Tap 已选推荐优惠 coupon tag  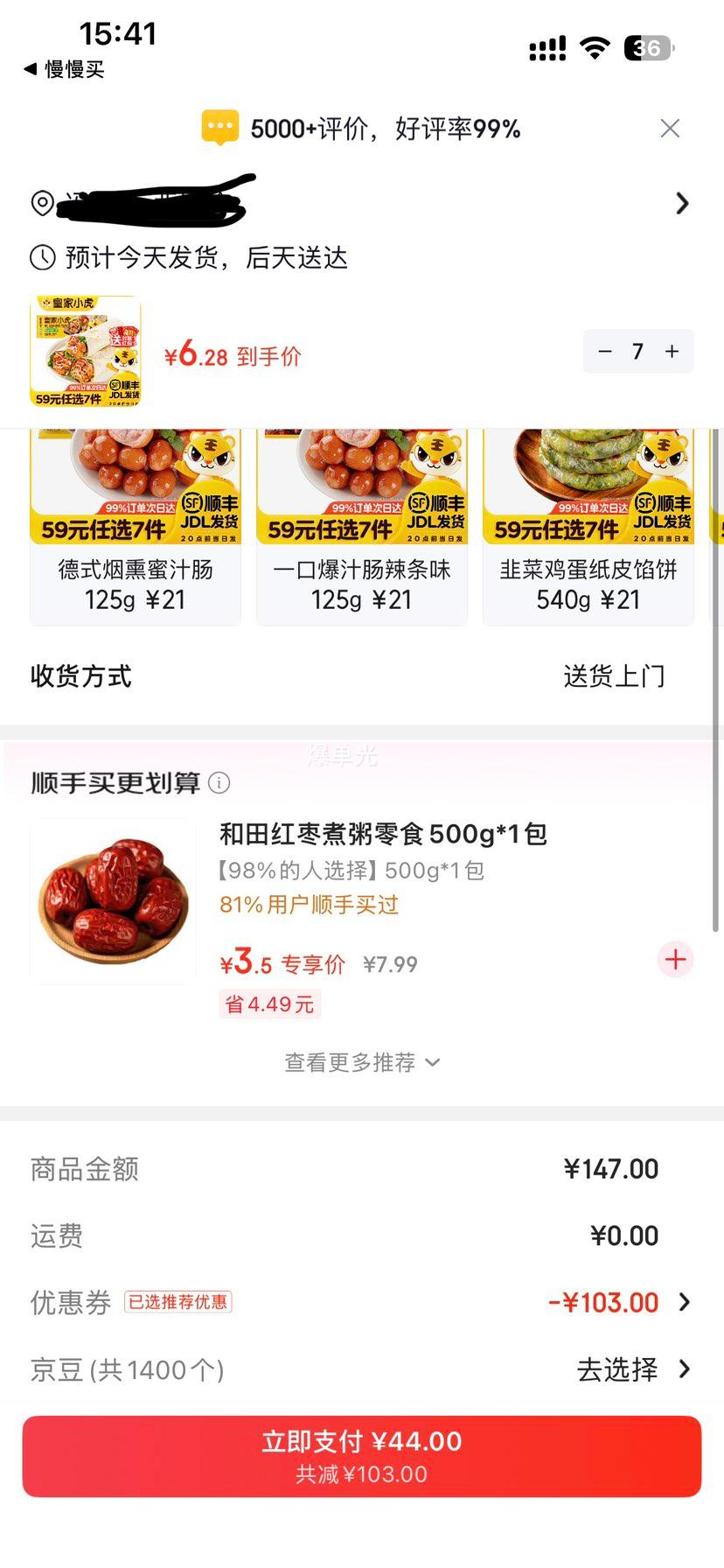[178, 1301]
